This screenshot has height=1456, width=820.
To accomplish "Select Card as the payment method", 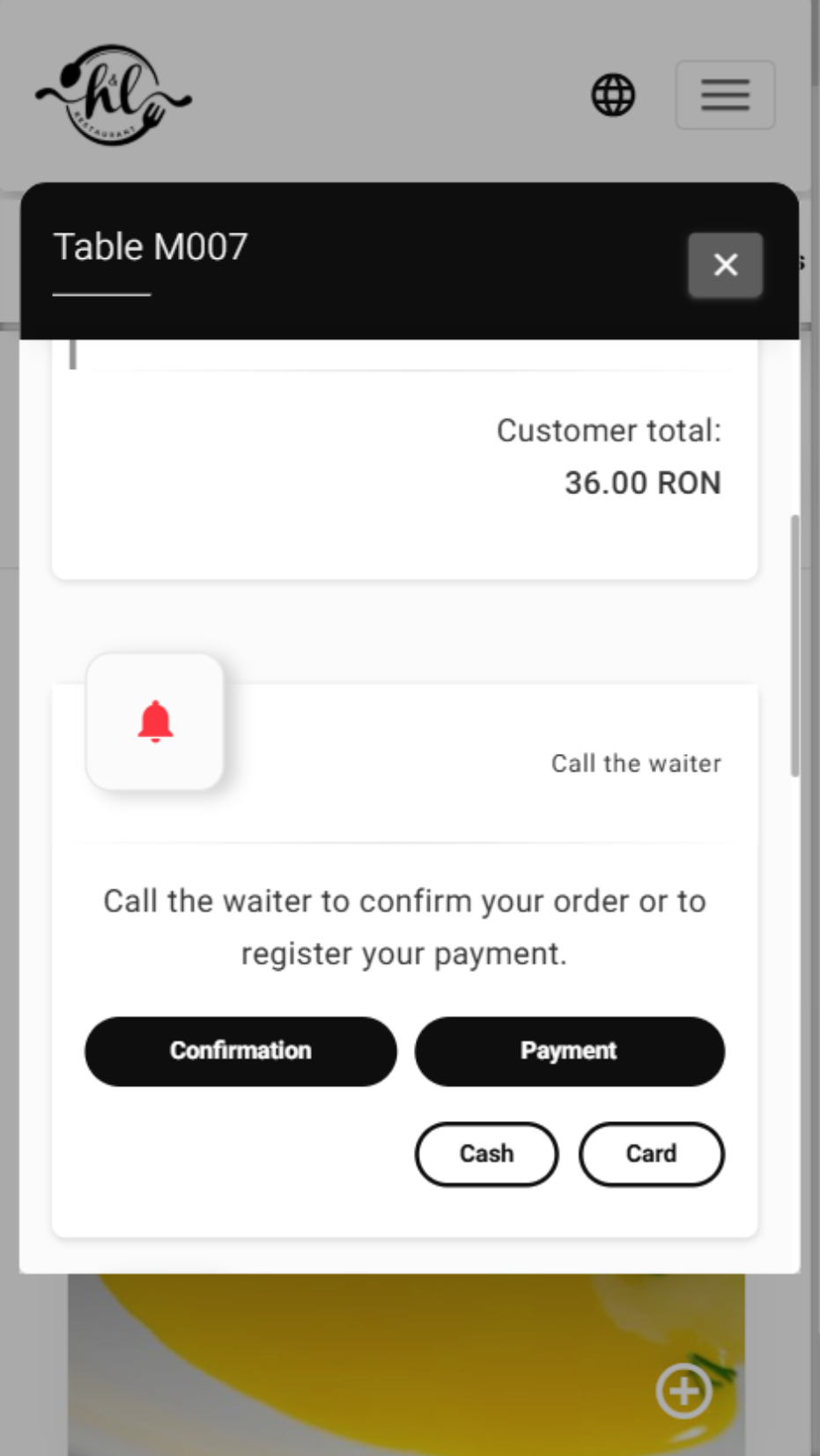I will [651, 1153].
